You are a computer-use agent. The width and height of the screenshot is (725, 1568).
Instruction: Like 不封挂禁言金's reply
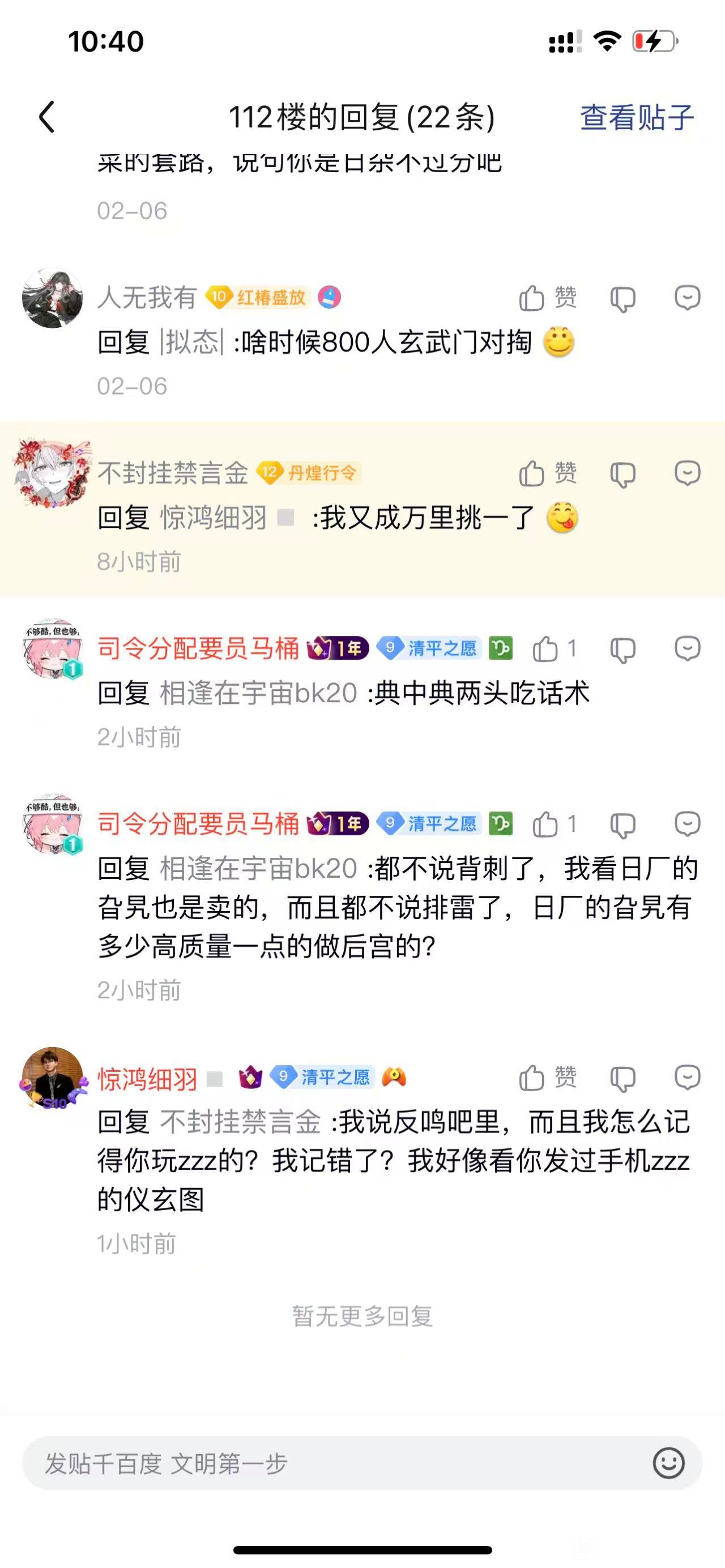coord(547,473)
